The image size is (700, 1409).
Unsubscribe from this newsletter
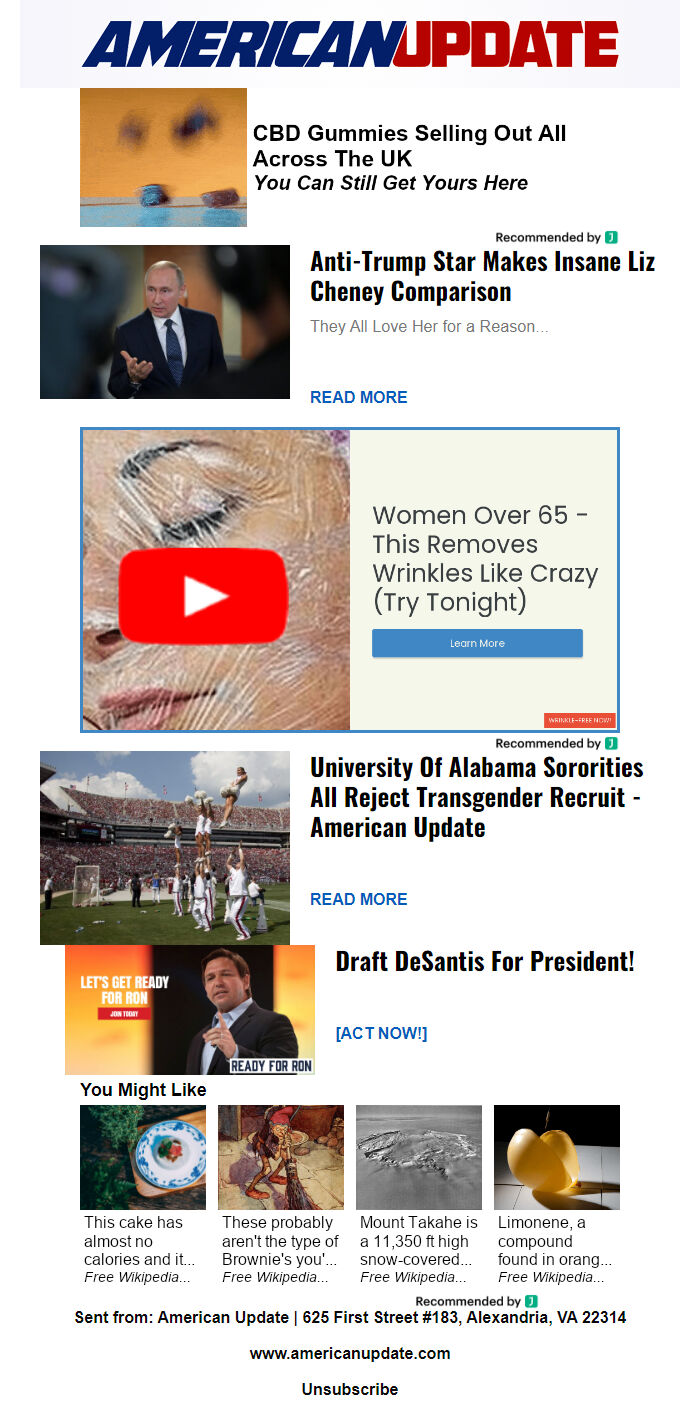pyautogui.click(x=350, y=1389)
